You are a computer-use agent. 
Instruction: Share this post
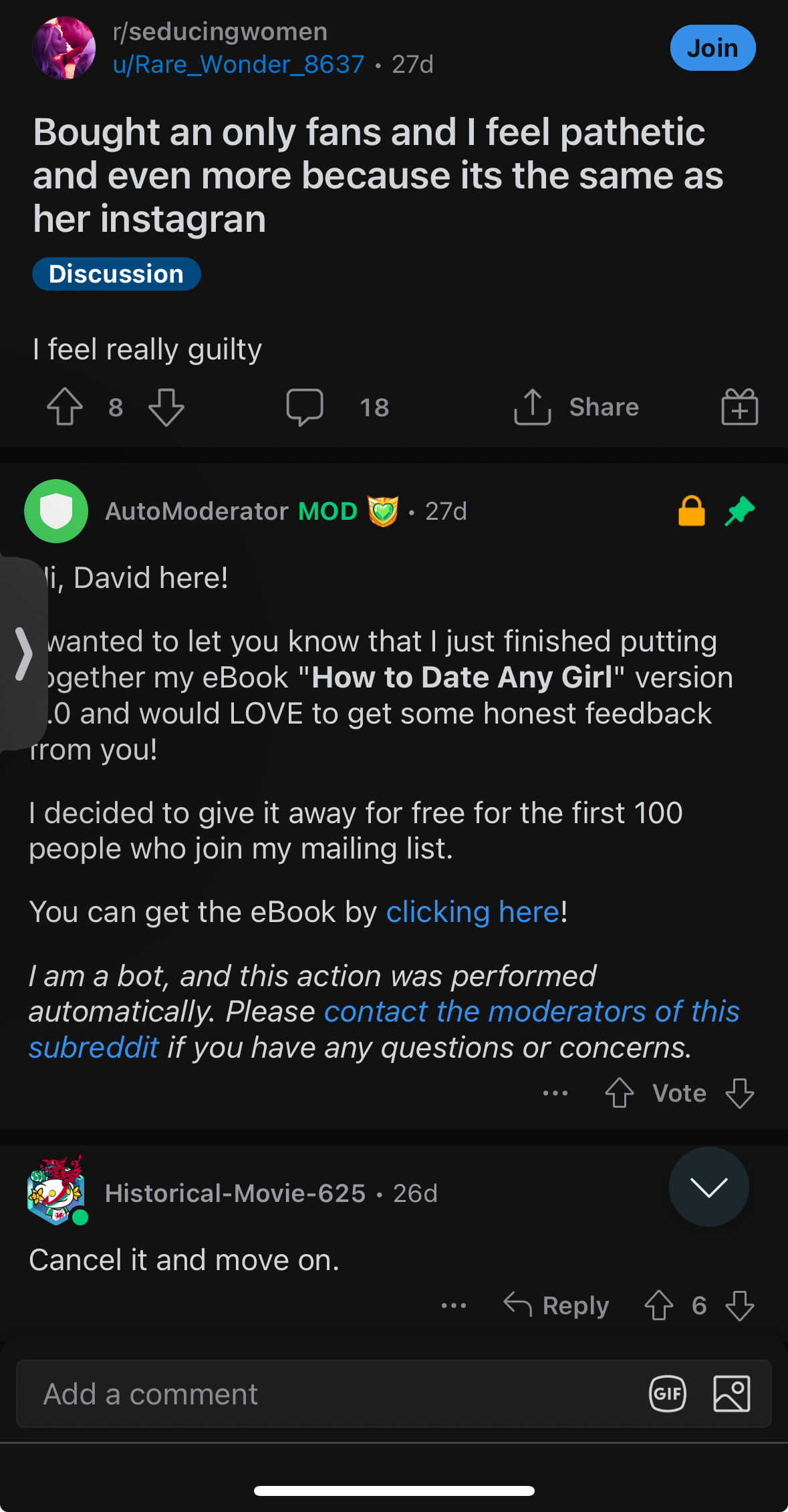[576, 407]
